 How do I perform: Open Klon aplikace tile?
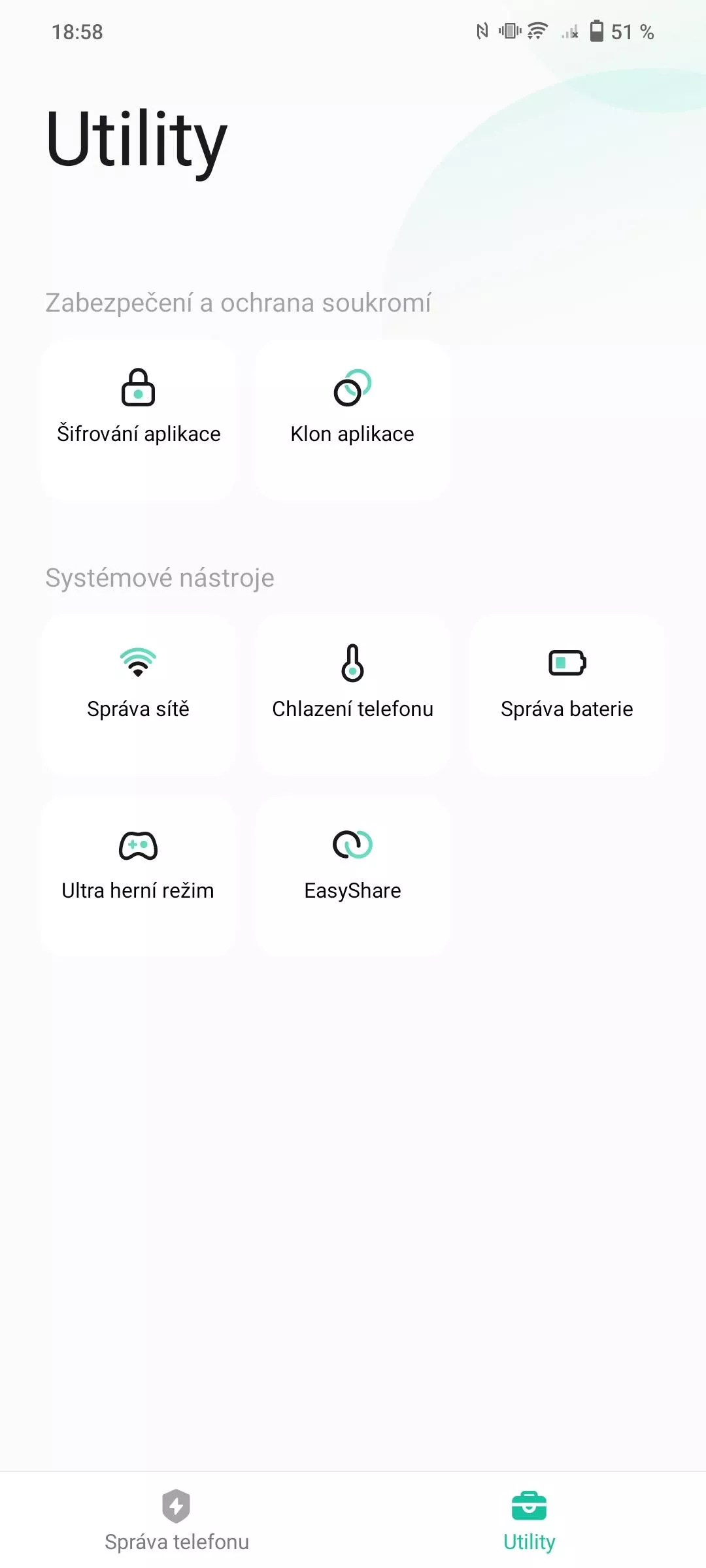tap(352, 419)
